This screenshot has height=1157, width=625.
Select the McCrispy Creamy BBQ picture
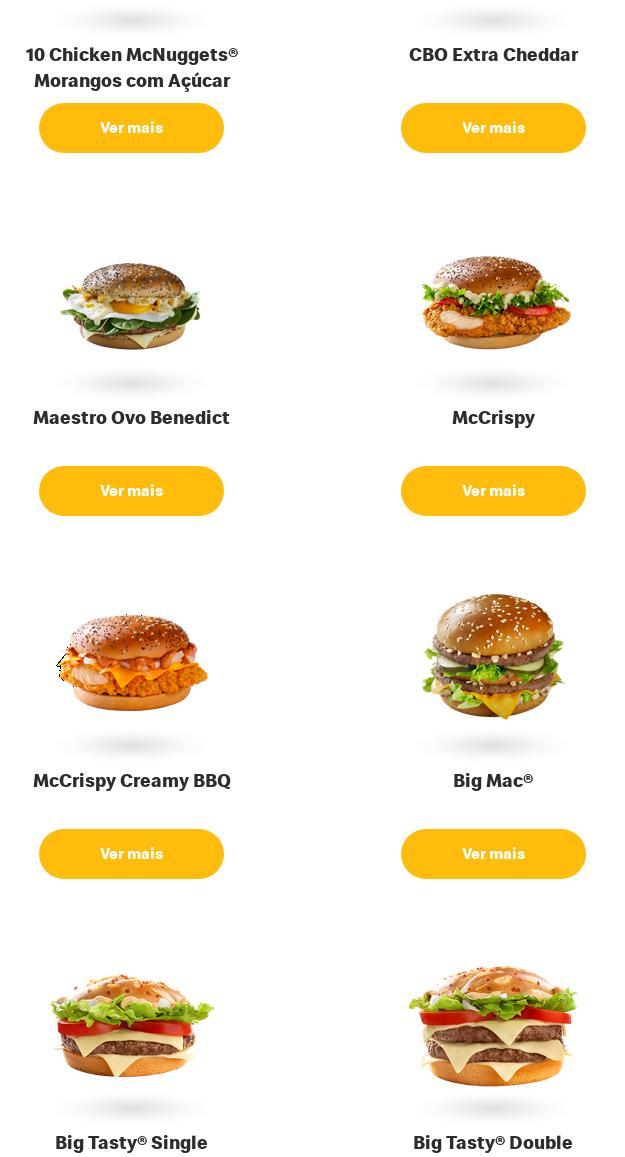pos(131,663)
